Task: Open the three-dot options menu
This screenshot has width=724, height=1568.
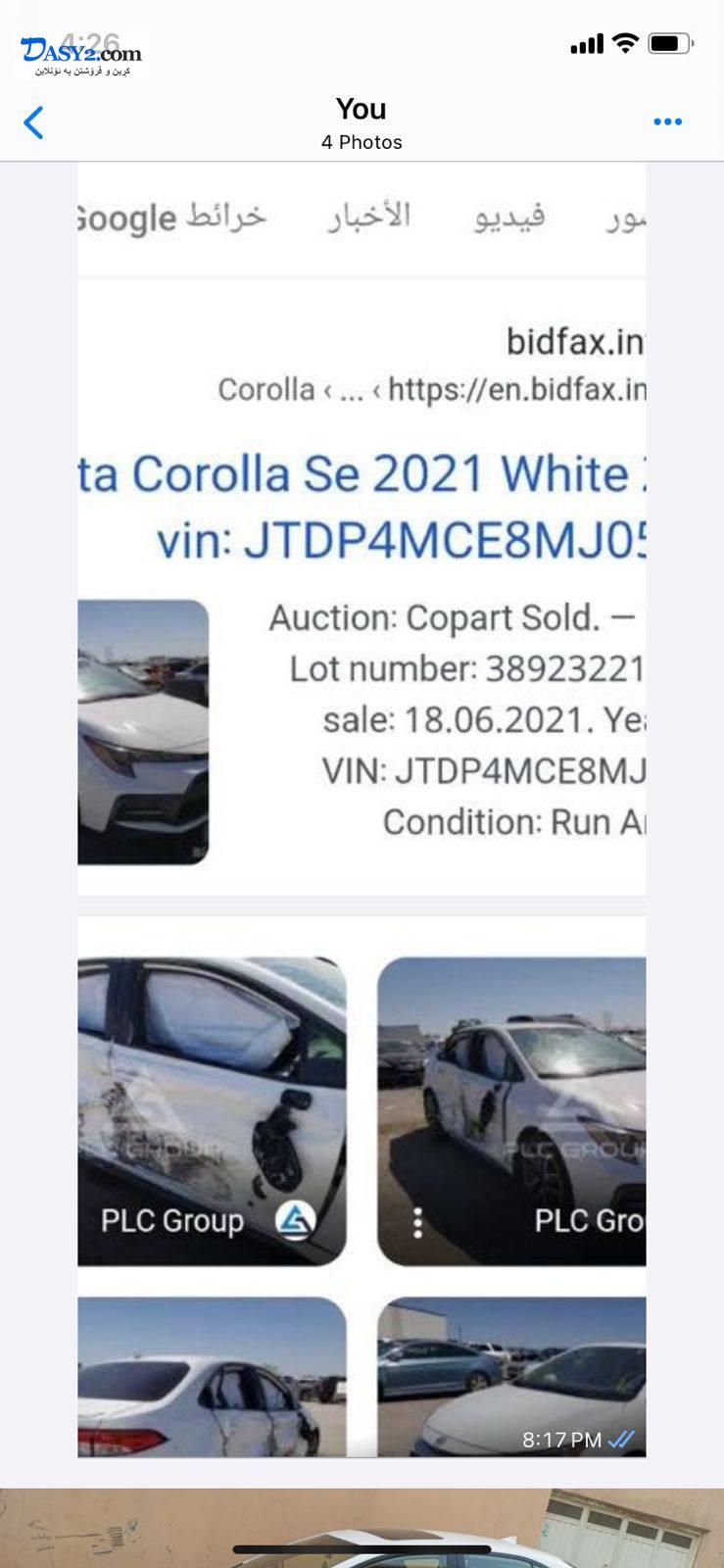Action: (x=667, y=122)
